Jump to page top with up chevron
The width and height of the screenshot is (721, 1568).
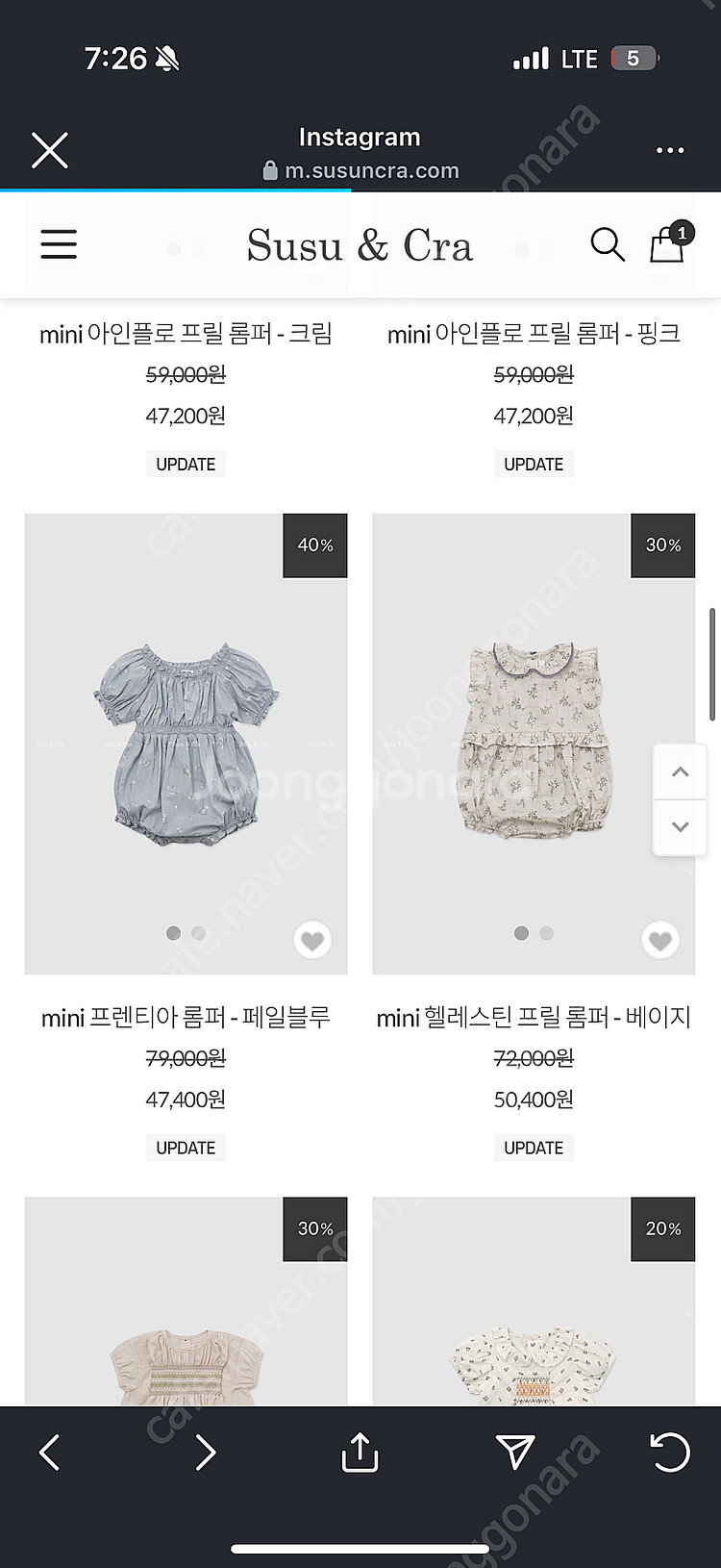tap(680, 772)
